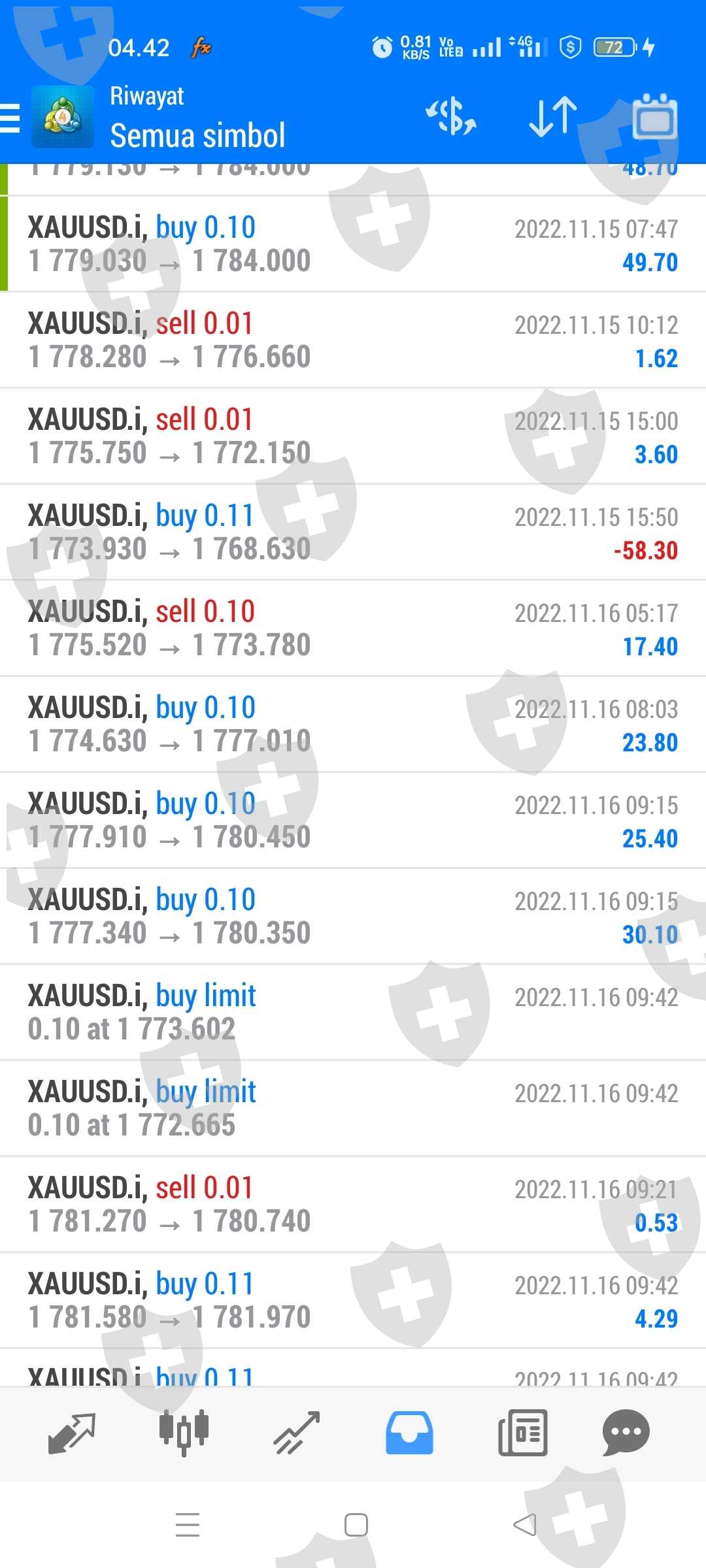Viewport: 706px width, 1568px height.
Task: Open the Chat messages tab
Action: tap(626, 1433)
